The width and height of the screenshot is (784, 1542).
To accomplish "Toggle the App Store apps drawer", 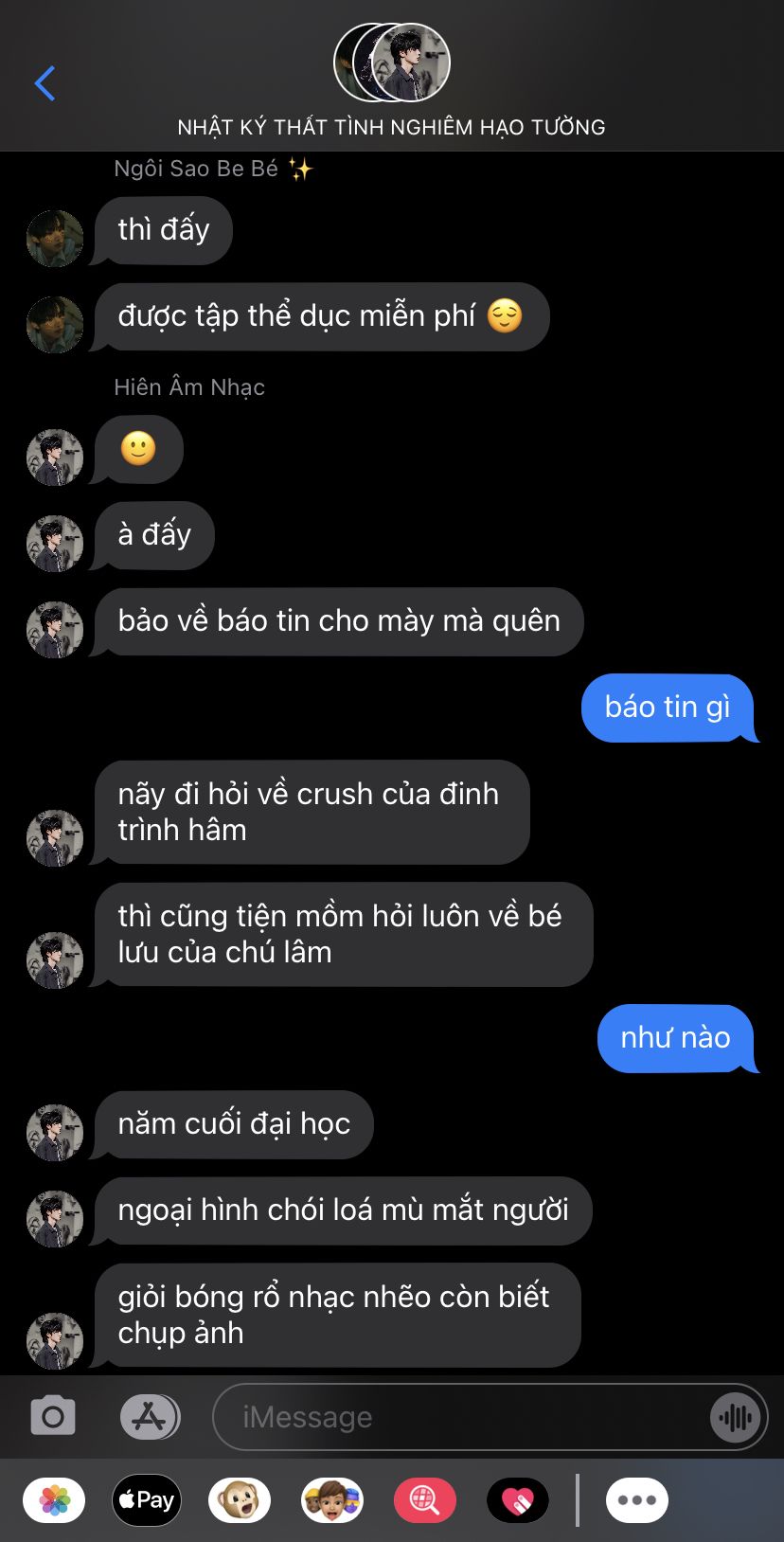I will pos(150,1417).
